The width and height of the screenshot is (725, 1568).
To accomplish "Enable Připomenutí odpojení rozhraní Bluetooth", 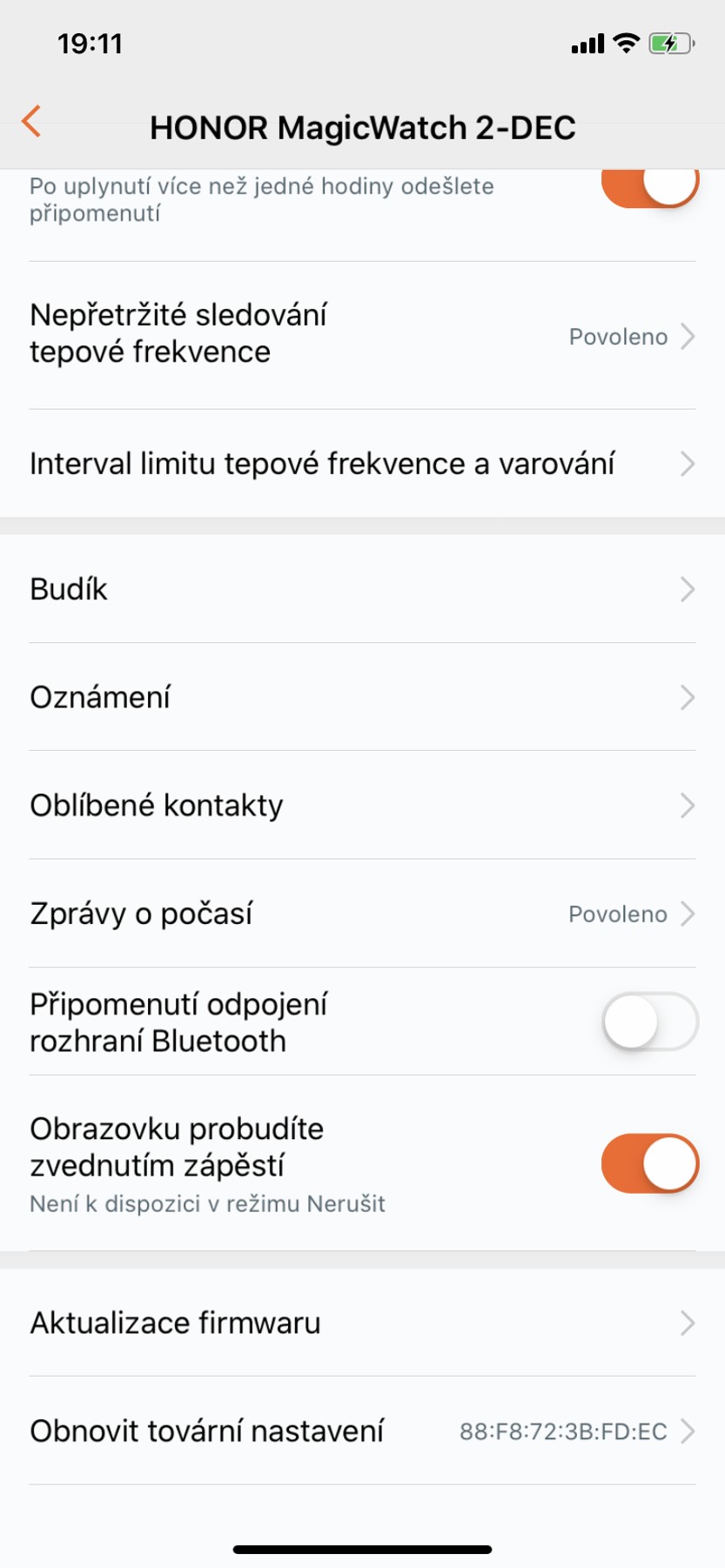I will pyautogui.click(x=649, y=1022).
